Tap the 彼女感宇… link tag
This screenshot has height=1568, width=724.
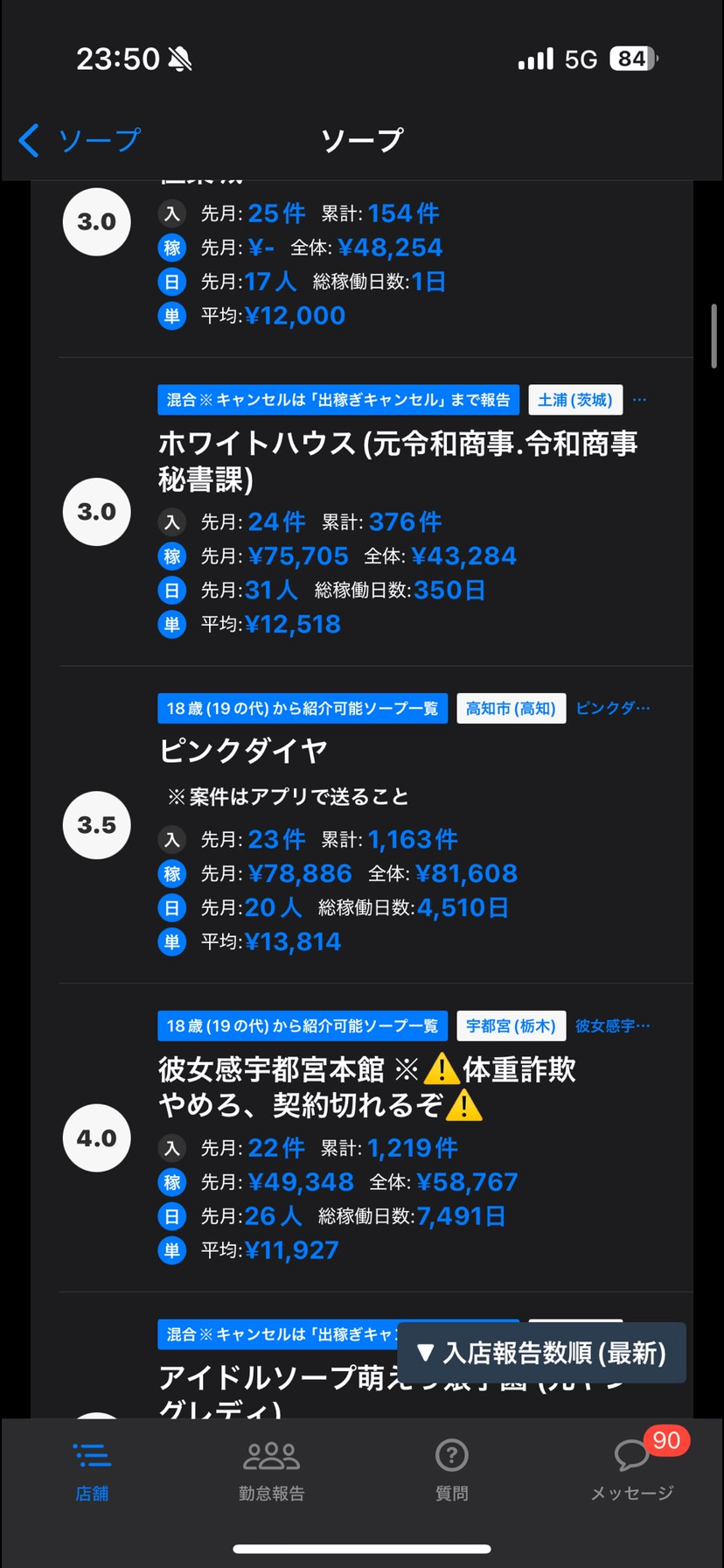tap(612, 1025)
